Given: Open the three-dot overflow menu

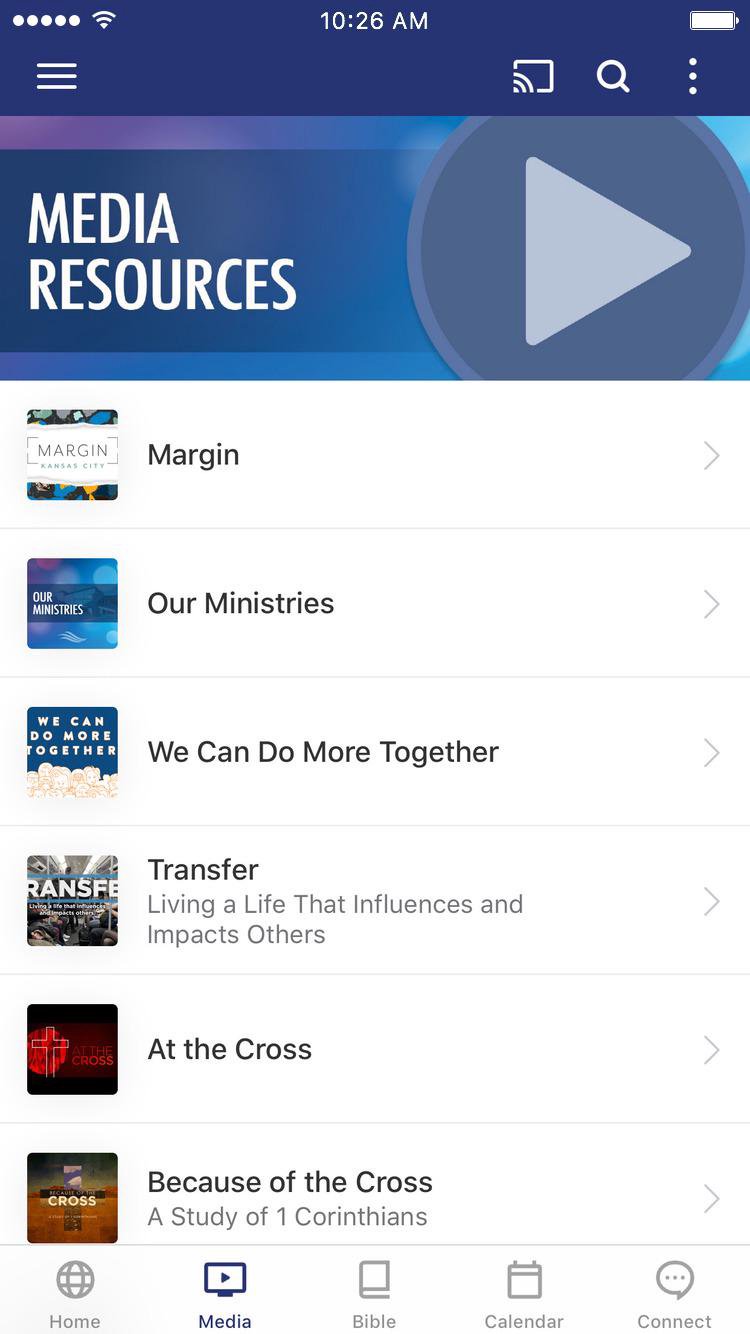Looking at the screenshot, I should click(692, 77).
